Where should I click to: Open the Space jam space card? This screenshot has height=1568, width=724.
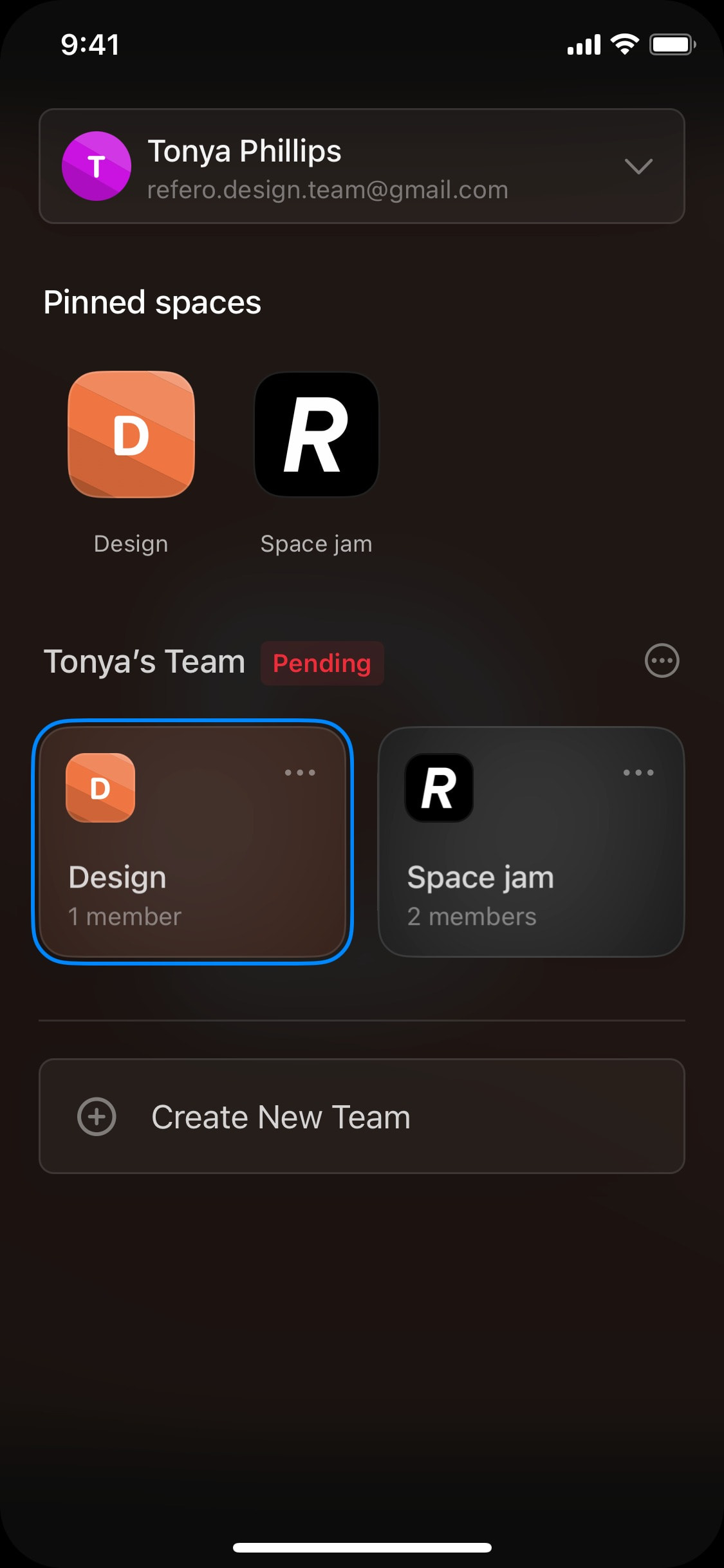(532, 842)
